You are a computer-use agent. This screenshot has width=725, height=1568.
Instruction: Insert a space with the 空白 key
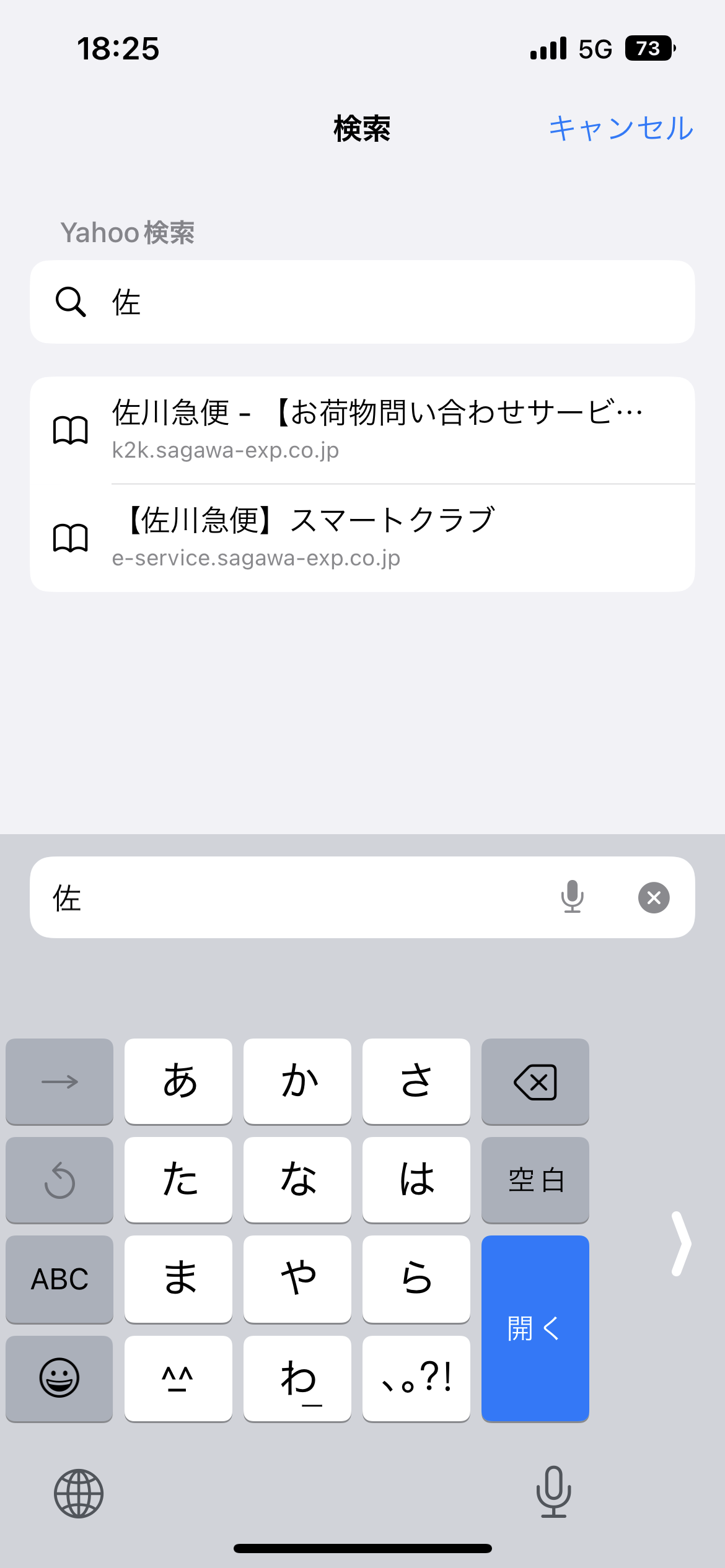point(535,1180)
